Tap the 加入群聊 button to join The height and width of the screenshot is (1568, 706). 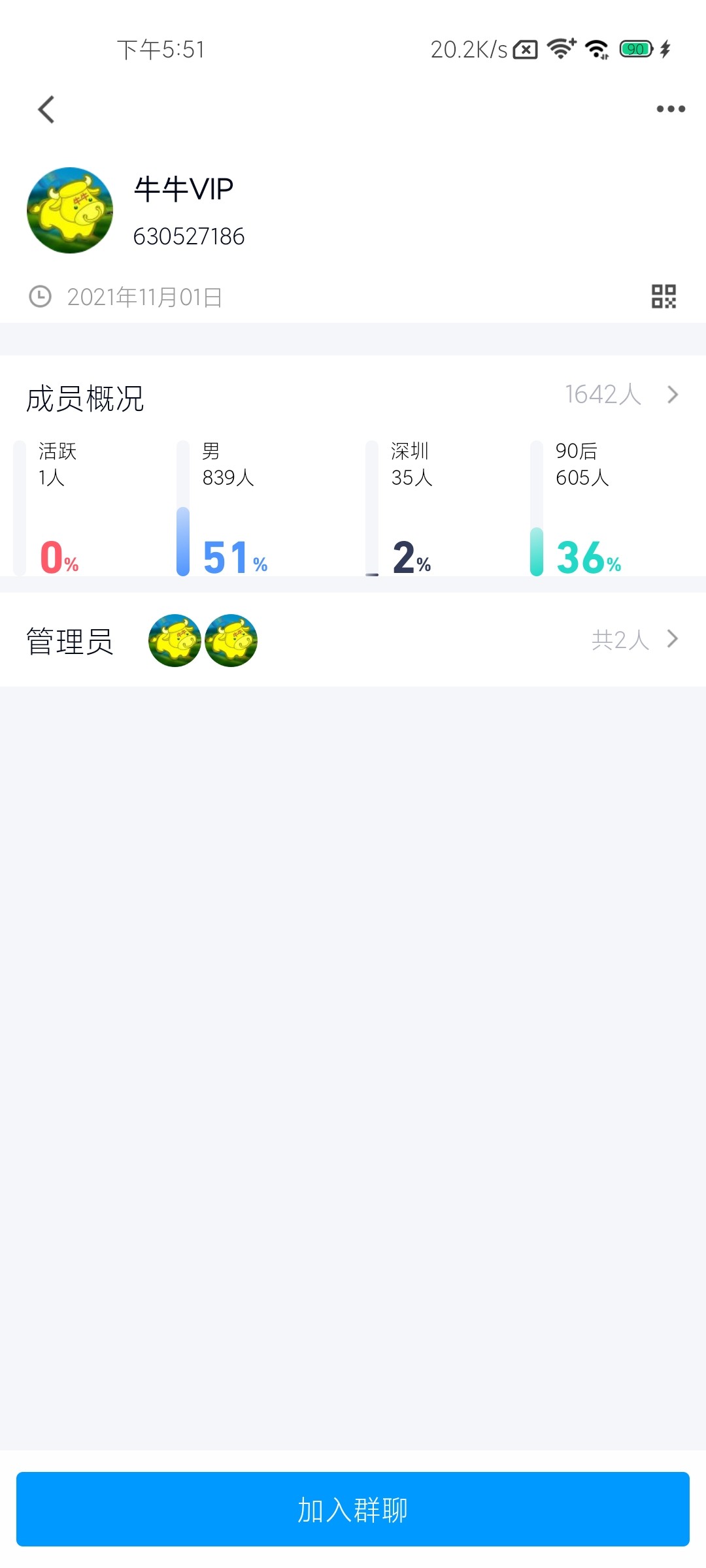(353, 1509)
